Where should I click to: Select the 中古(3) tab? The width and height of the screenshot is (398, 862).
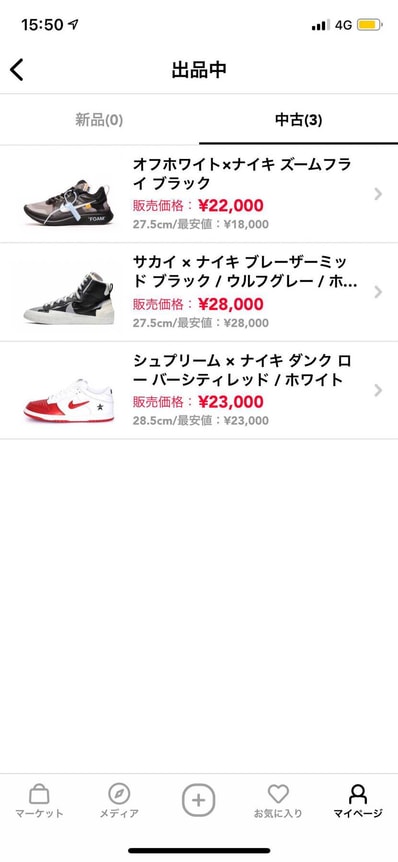click(298, 120)
